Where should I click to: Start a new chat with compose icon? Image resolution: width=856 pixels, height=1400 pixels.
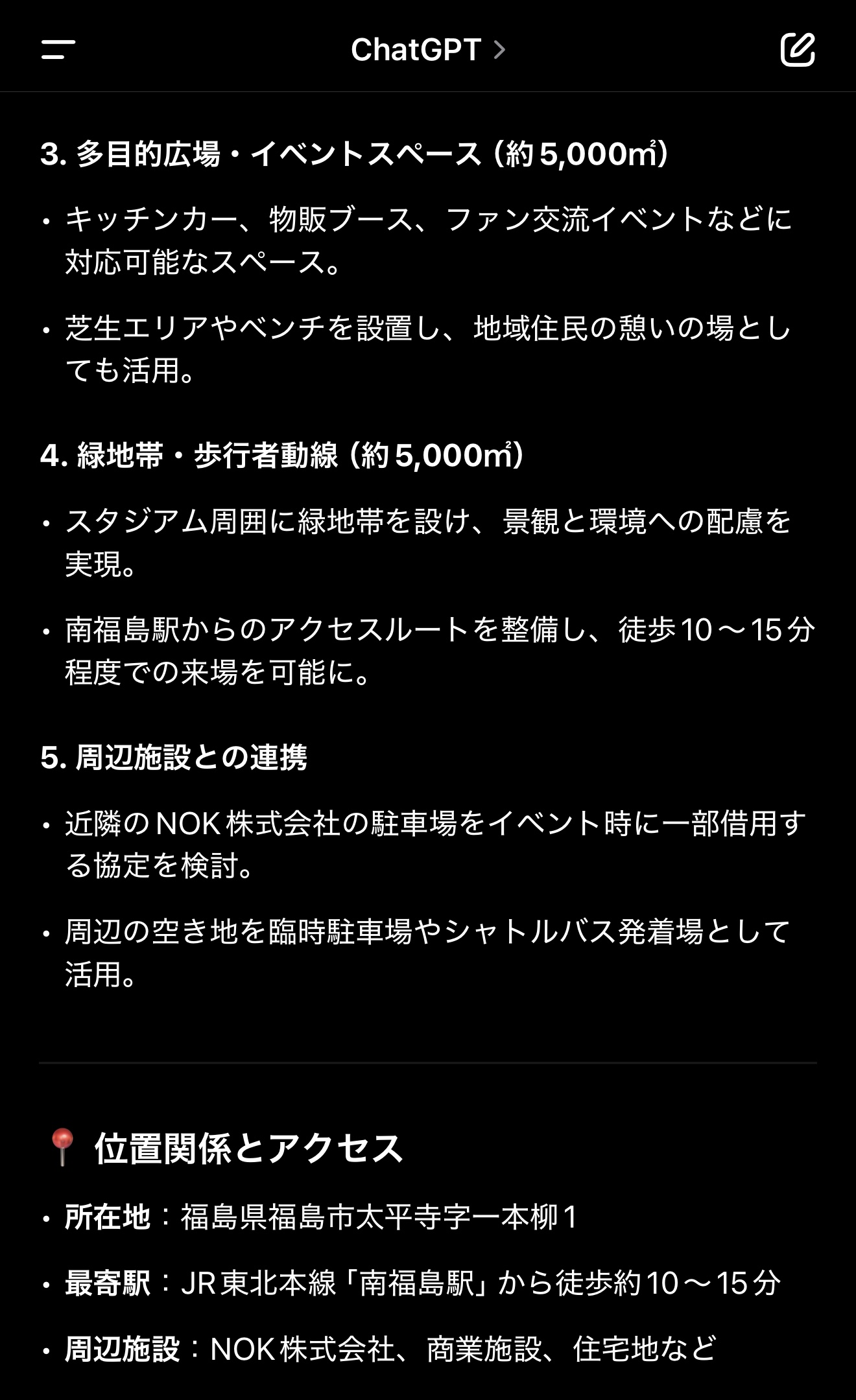pos(797,49)
